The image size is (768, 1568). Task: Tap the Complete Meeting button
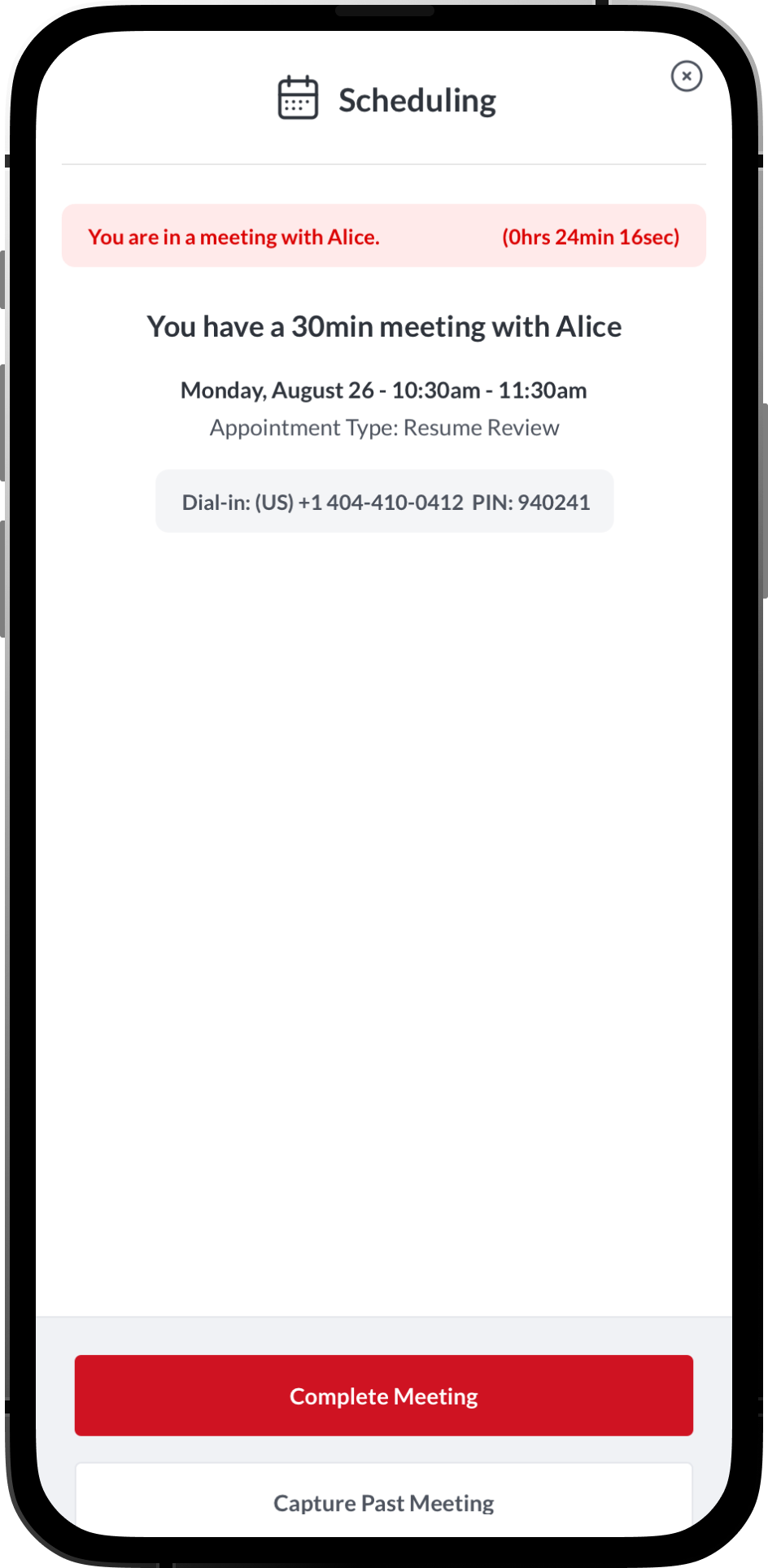(x=384, y=1396)
